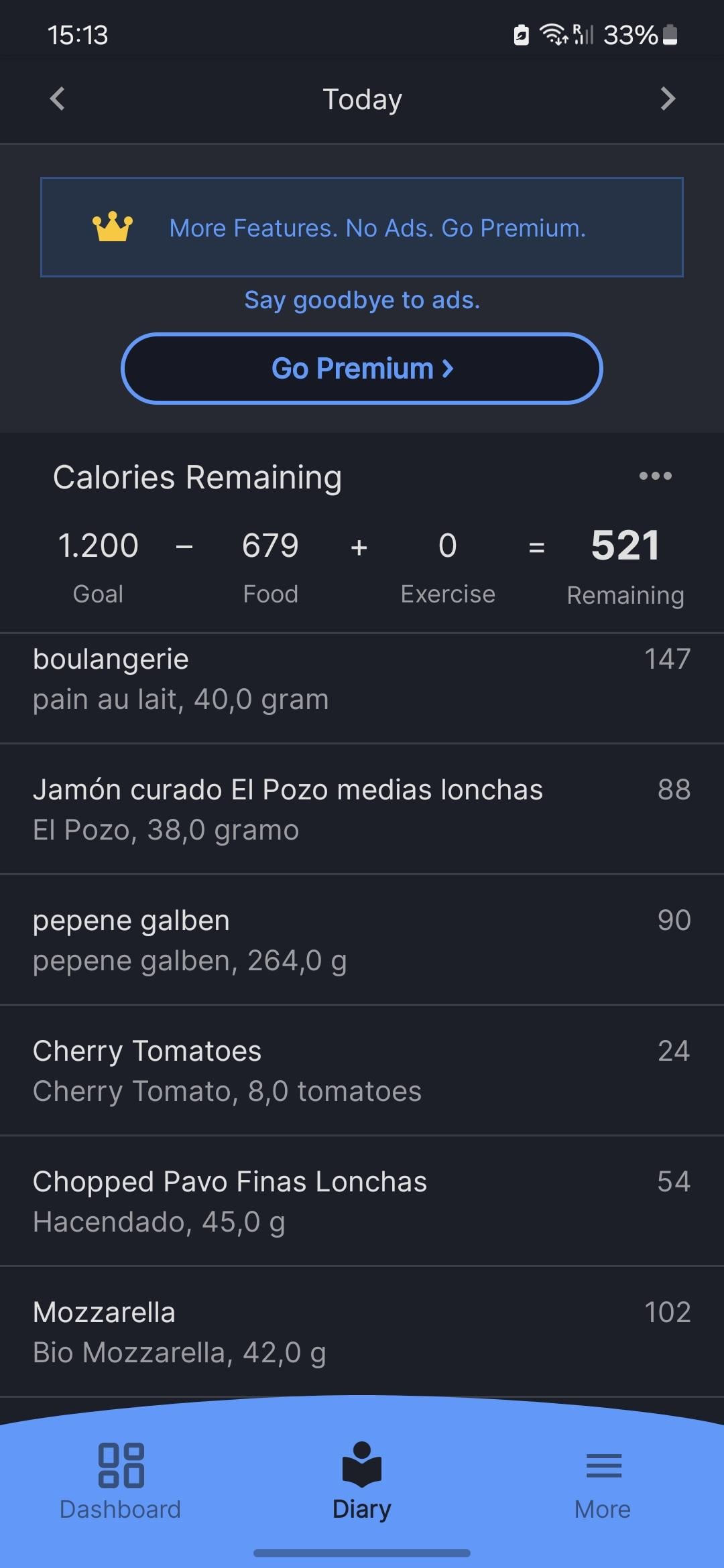The width and height of the screenshot is (724, 1568).
Task: Go to the previous day
Action: coord(58,99)
